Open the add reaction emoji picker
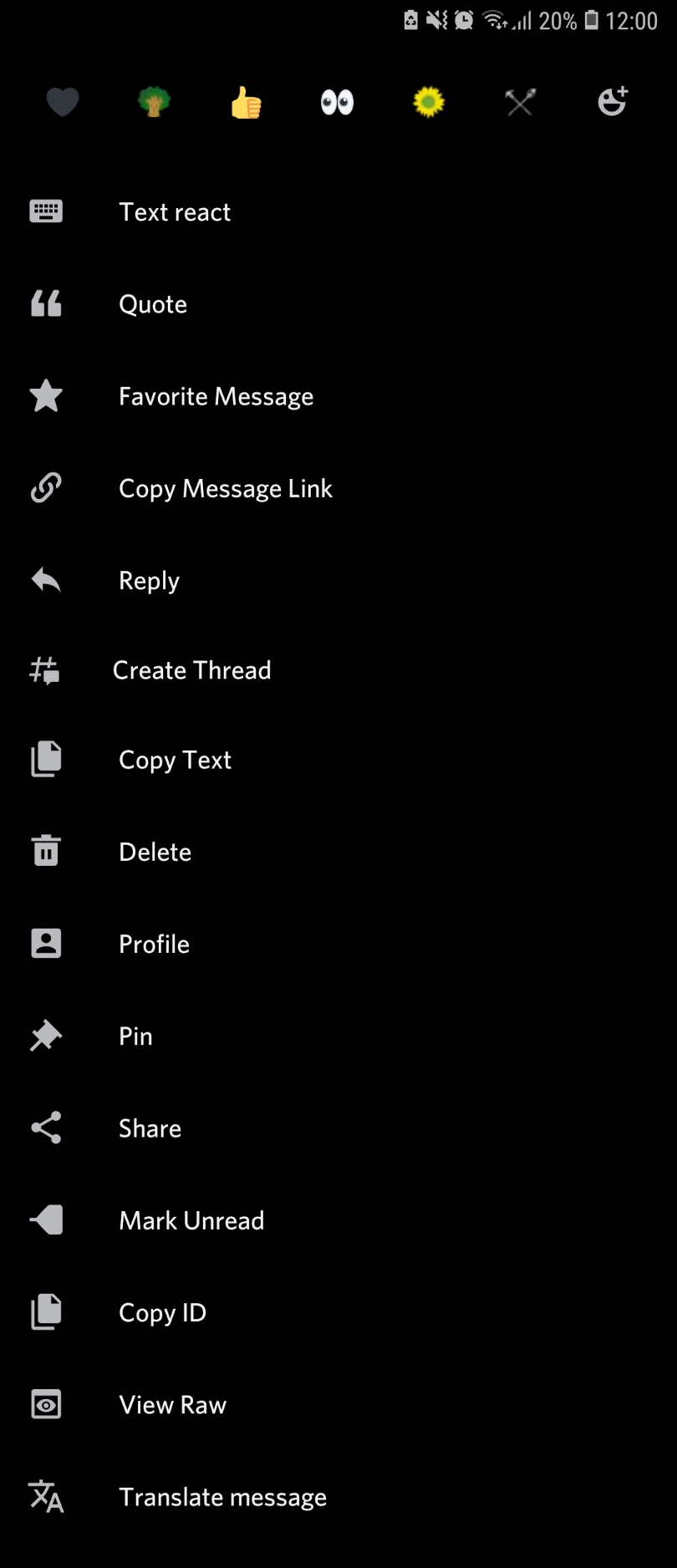The image size is (677, 1568). [x=612, y=101]
